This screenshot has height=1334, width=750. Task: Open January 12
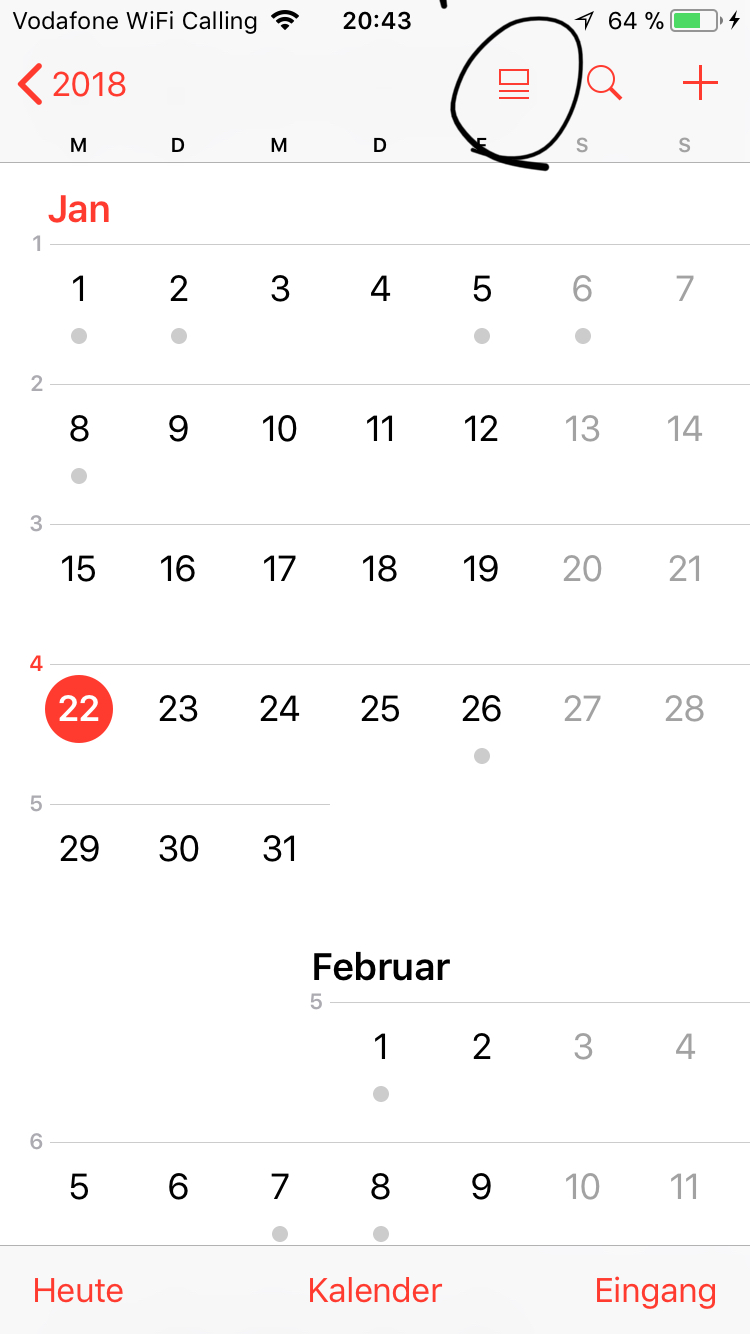pyautogui.click(x=481, y=430)
